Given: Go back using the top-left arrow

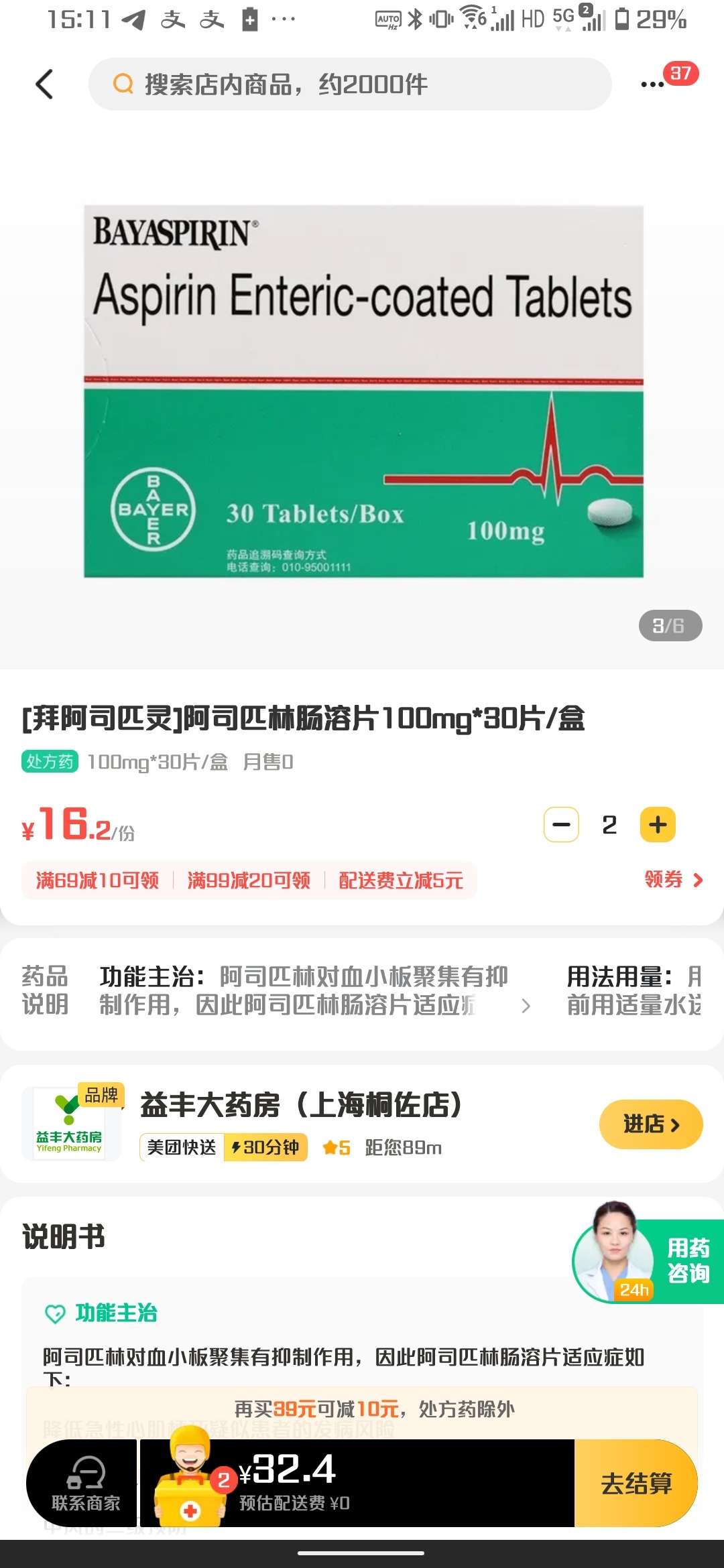Looking at the screenshot, I should (x=44, y=84).
